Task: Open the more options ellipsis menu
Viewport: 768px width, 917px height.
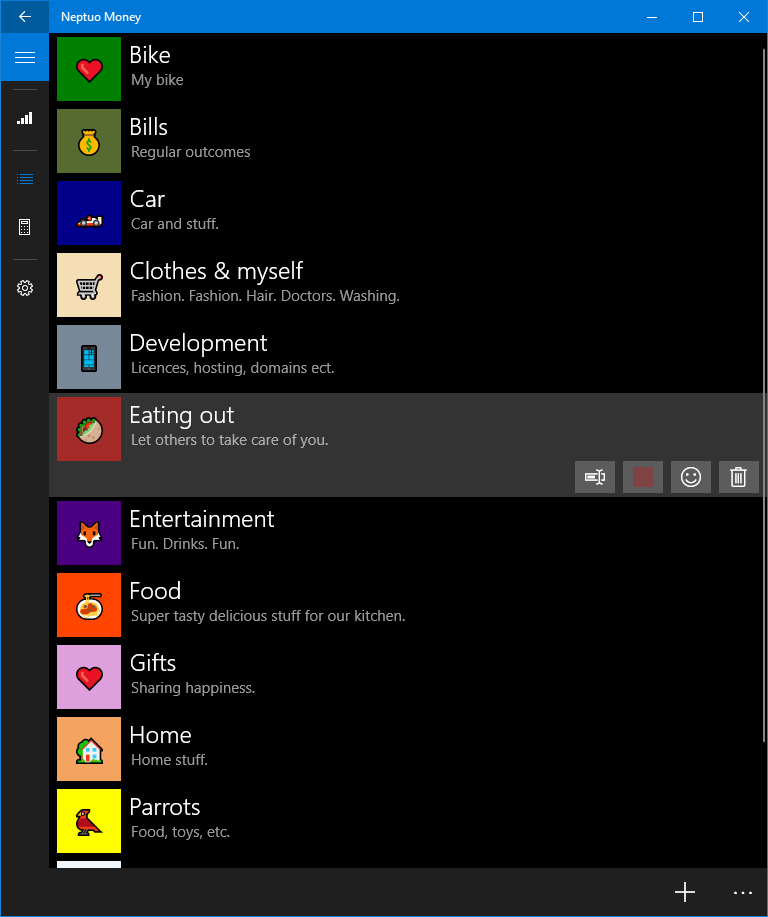Action: [x=742, y=892]
